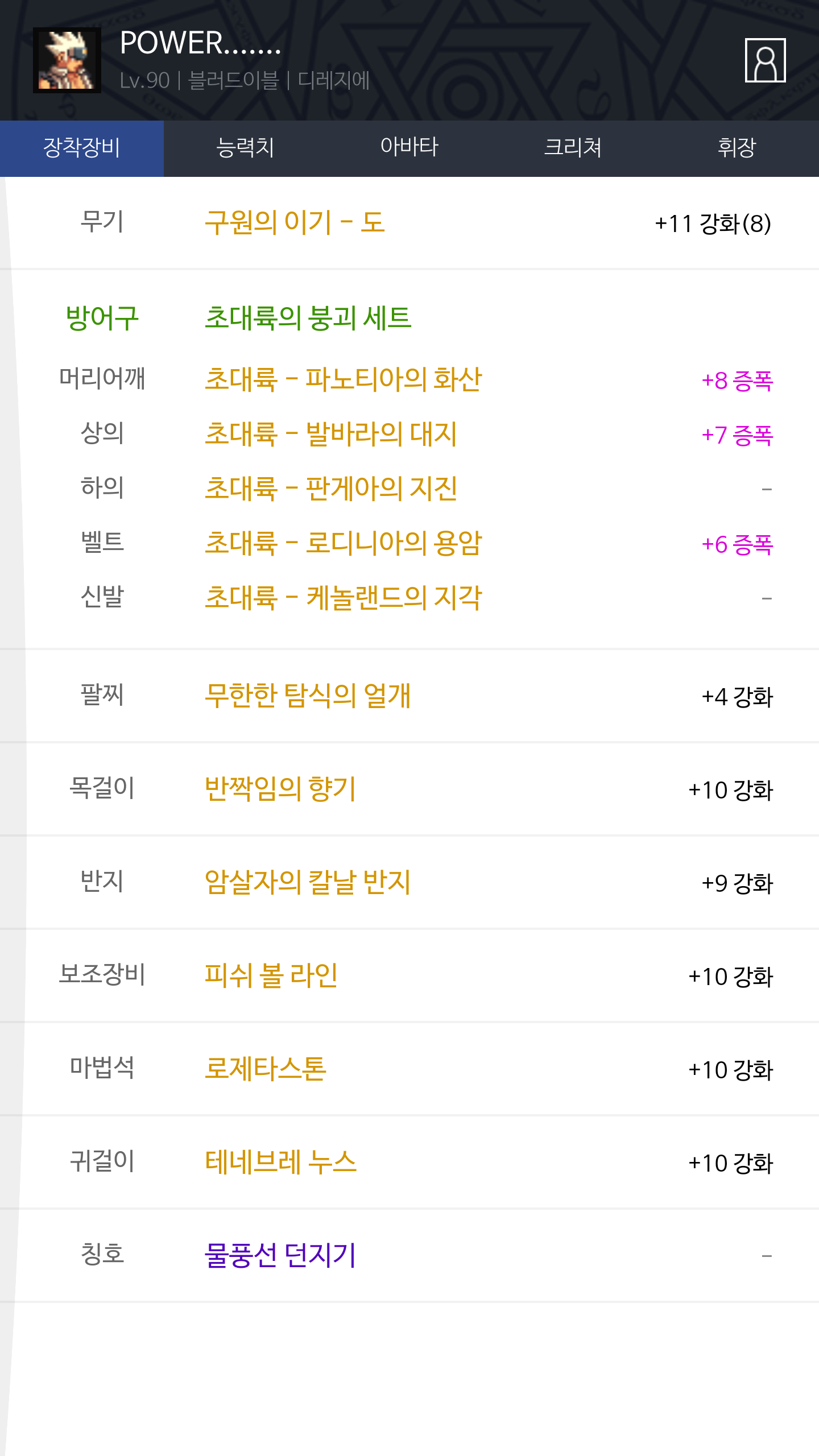This screenshot has height=1456, width=819.
Task: Open necklace 반짝임의 향기
Action: 280,788
